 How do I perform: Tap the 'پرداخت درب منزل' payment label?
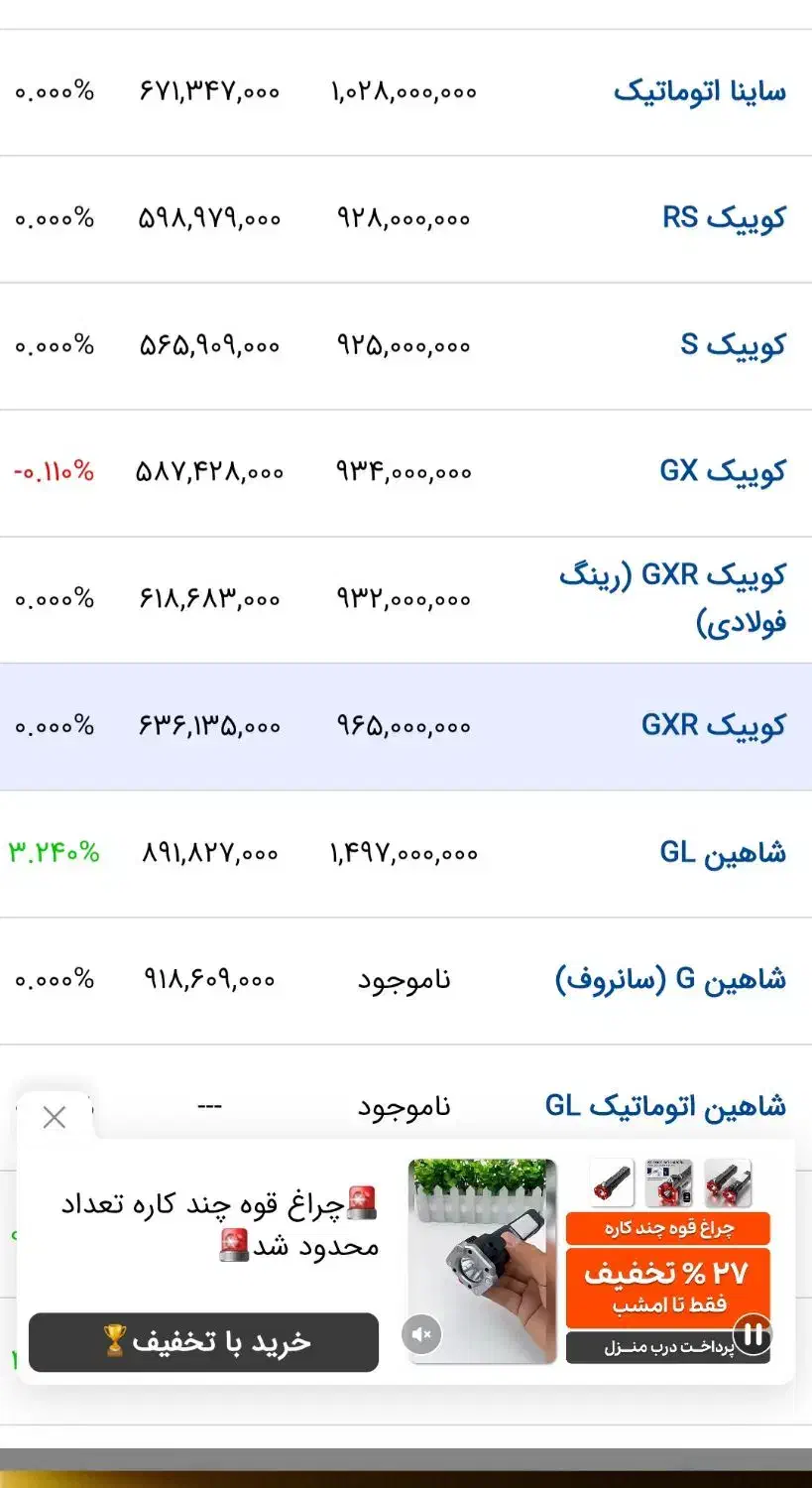point(667,1349)
